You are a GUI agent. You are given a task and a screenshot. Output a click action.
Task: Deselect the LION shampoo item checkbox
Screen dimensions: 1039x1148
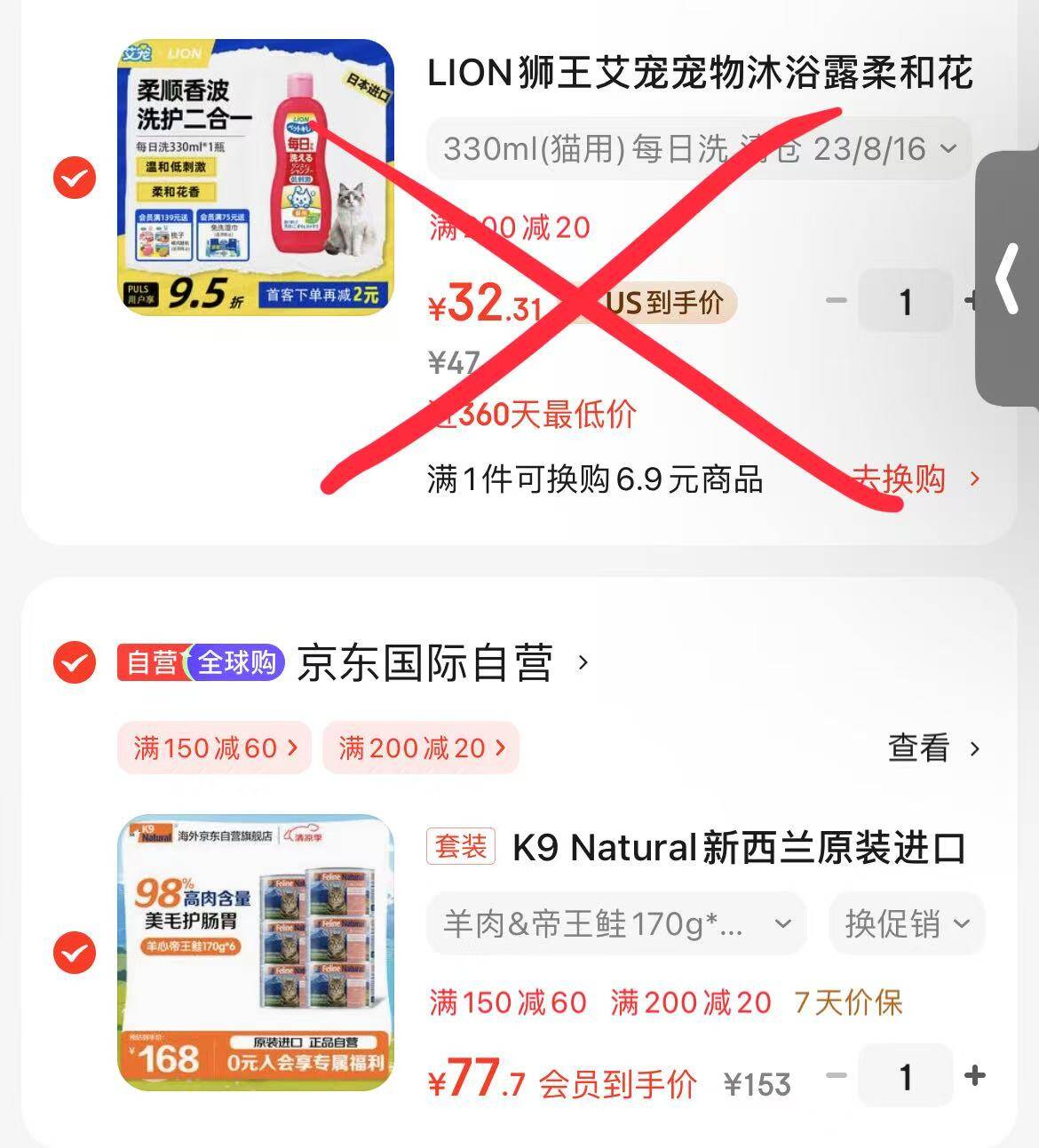[x=75, y=178]
